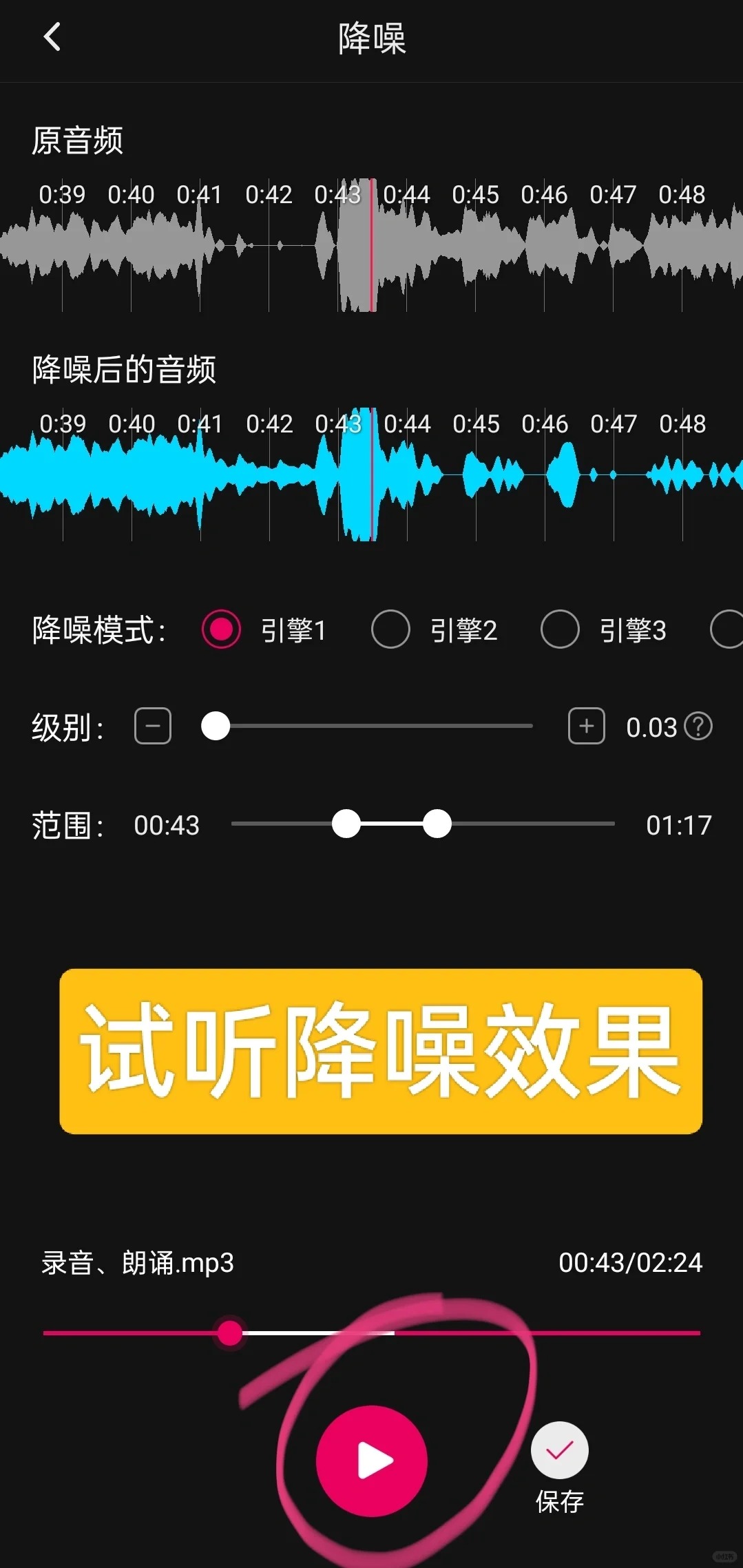Go back from the 降噪 screen
Image resolution: width=743 pixels, height=1568 pixels.
52,37
